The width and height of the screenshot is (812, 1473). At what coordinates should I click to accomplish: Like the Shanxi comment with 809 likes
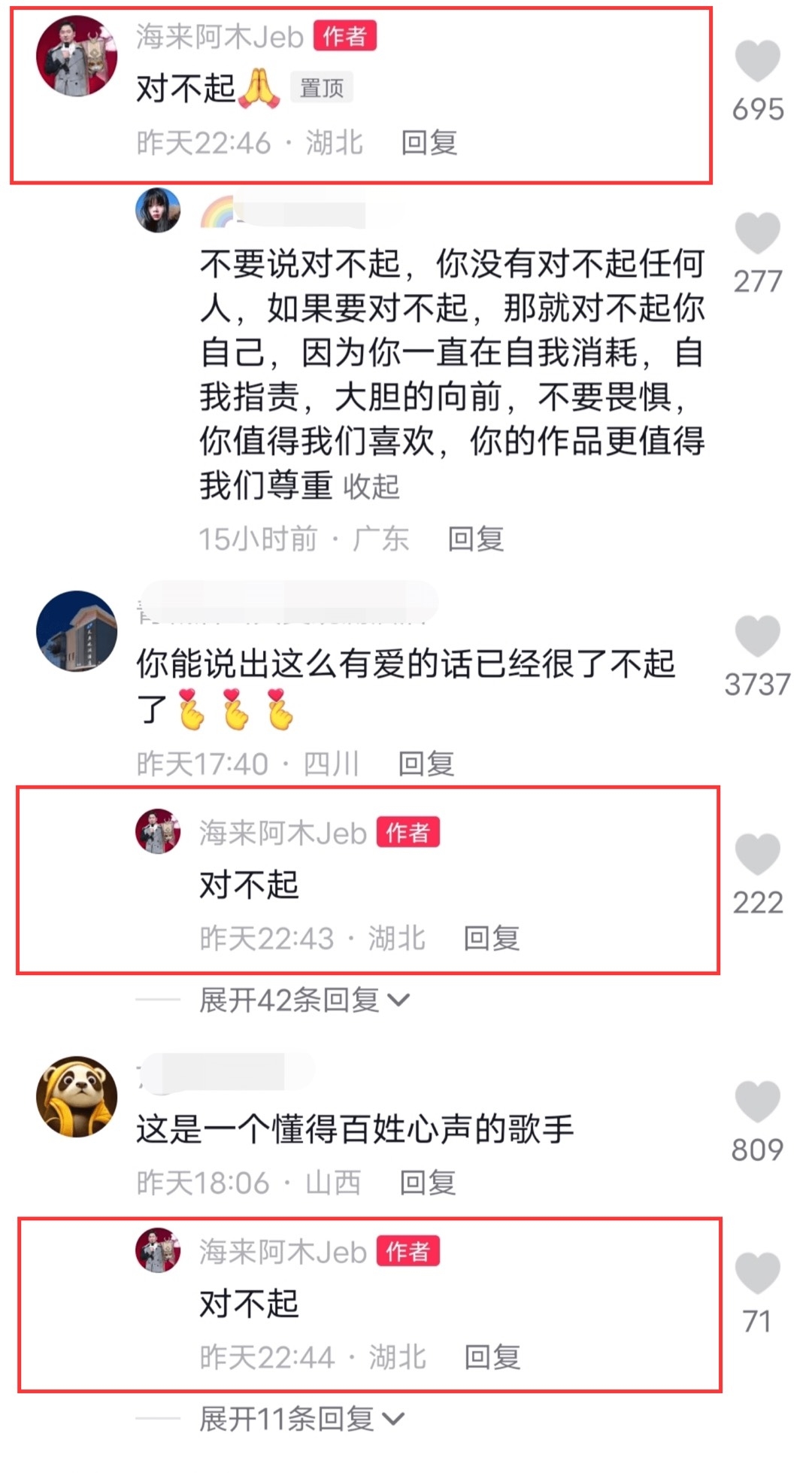757,1101
